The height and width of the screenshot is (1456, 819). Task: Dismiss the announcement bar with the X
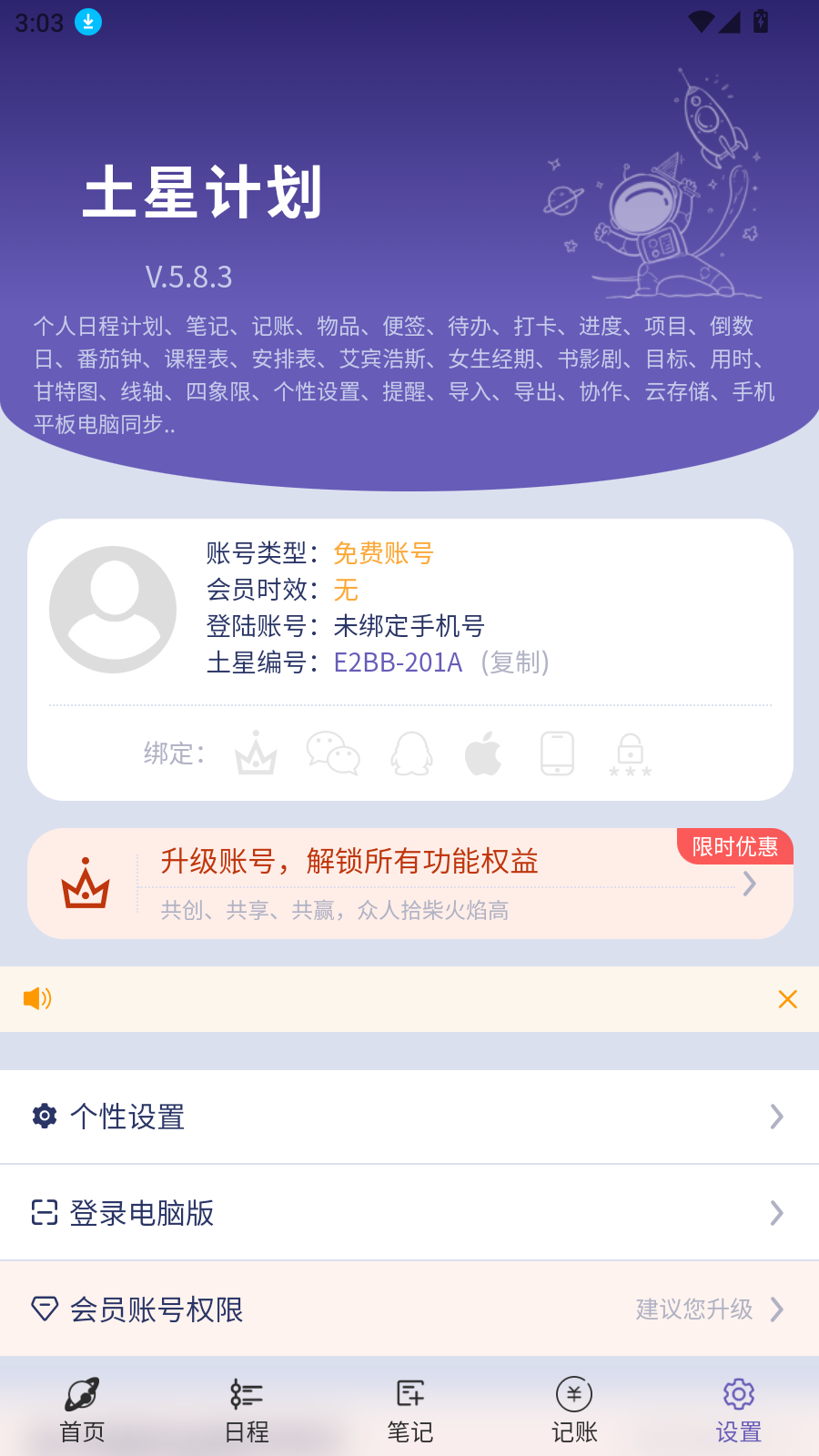tap(788, 998)
